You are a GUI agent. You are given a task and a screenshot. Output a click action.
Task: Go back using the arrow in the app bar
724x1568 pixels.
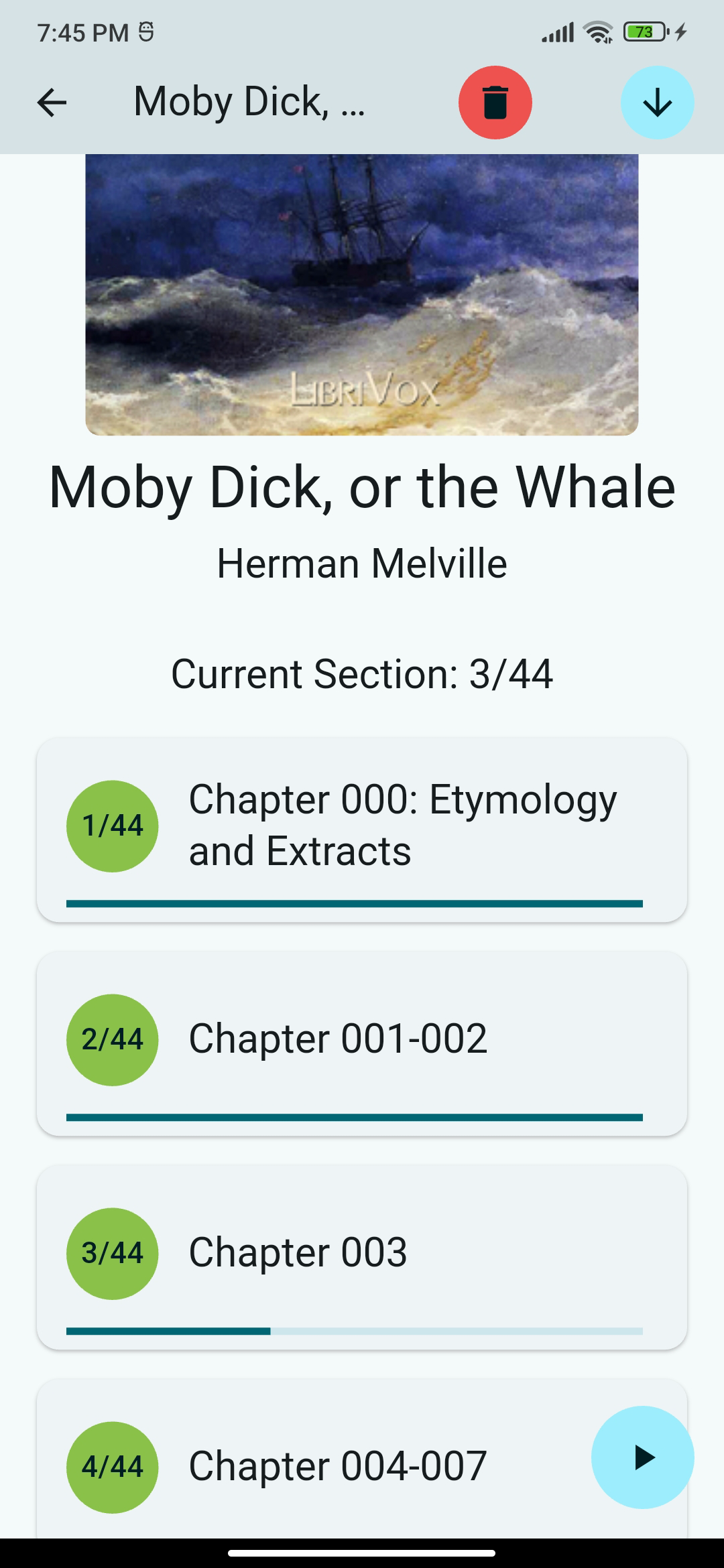click(52, 103)
